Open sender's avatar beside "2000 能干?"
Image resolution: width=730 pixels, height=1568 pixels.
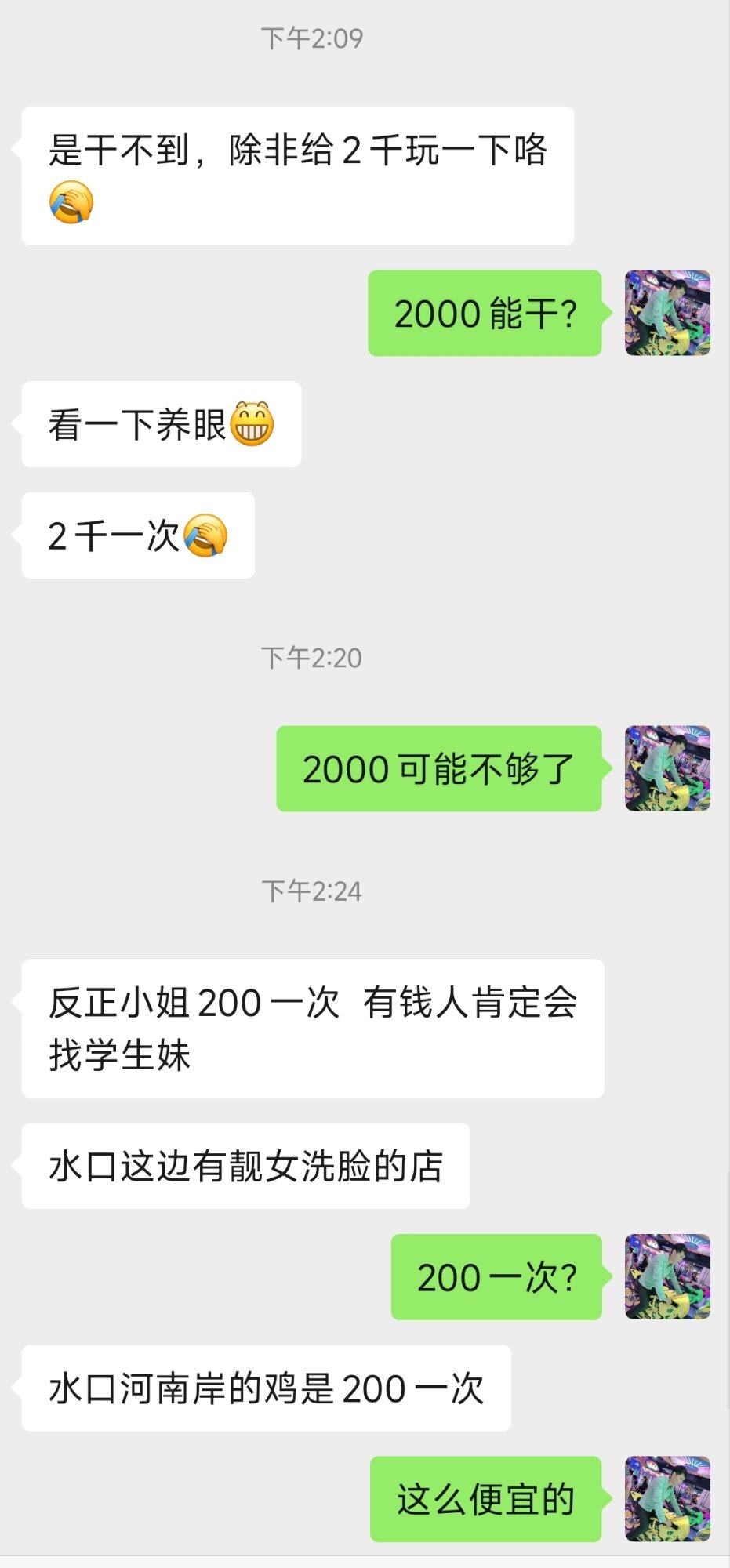click(x=667, y=313)
